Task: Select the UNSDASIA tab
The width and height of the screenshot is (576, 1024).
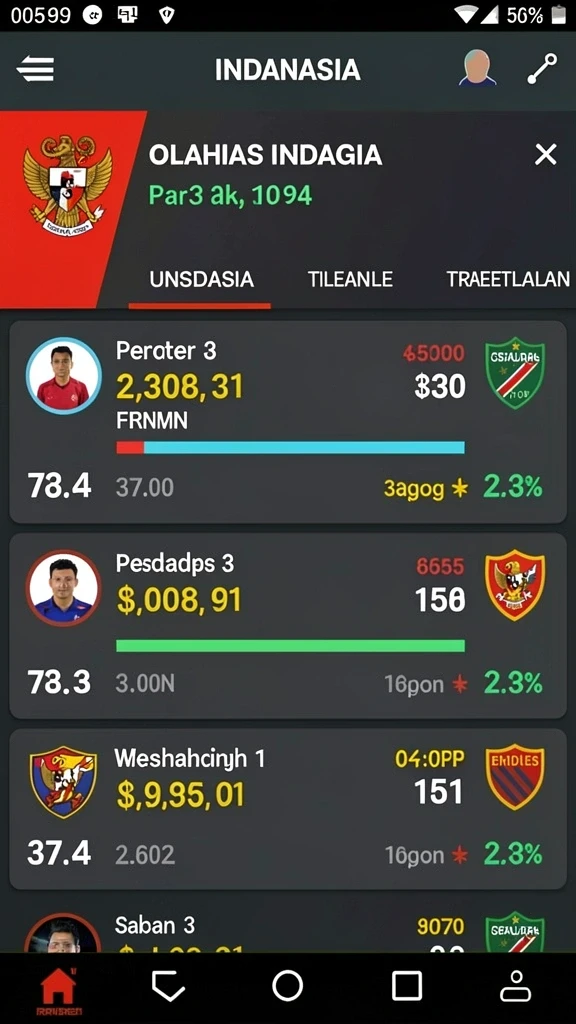Action: point(201,280)
